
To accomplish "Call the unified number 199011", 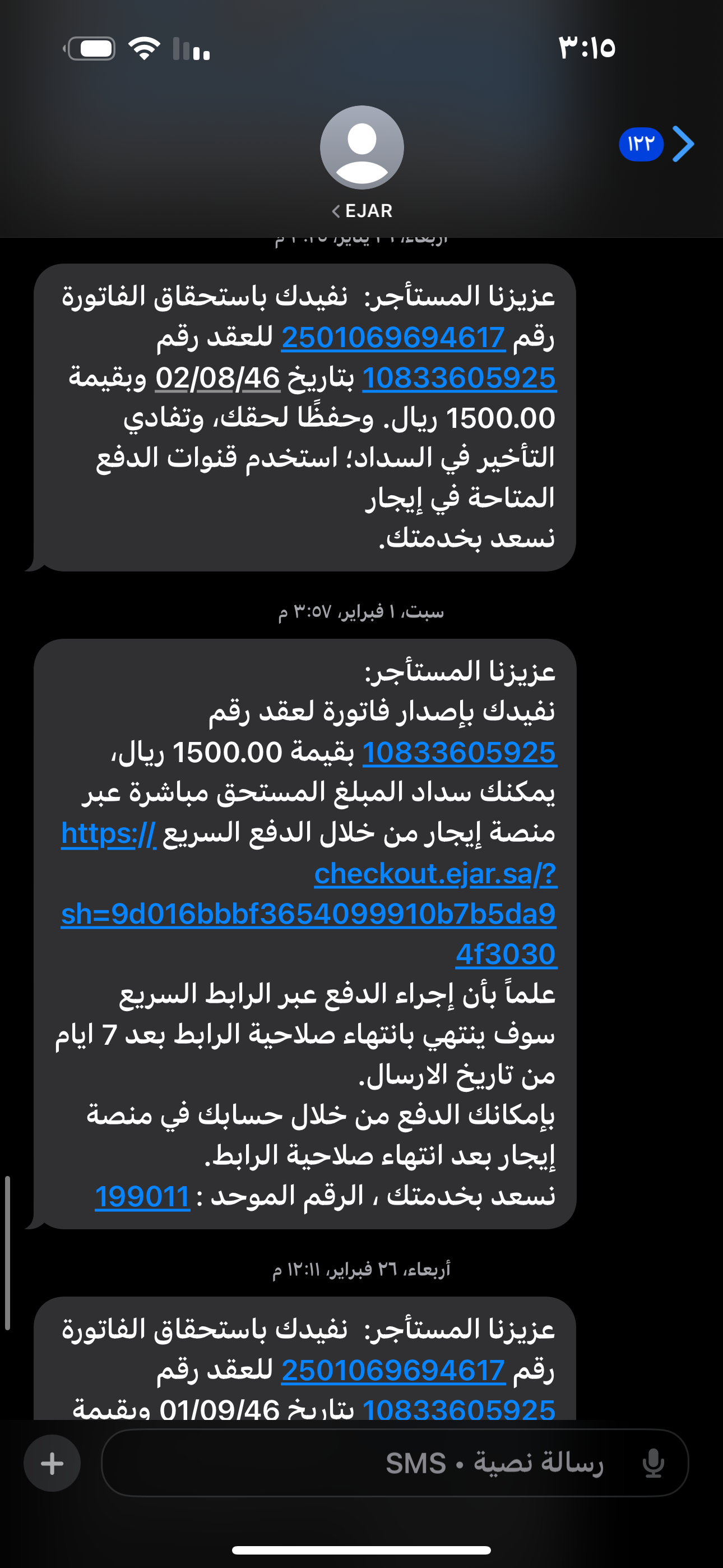I will coord(142,1196).
